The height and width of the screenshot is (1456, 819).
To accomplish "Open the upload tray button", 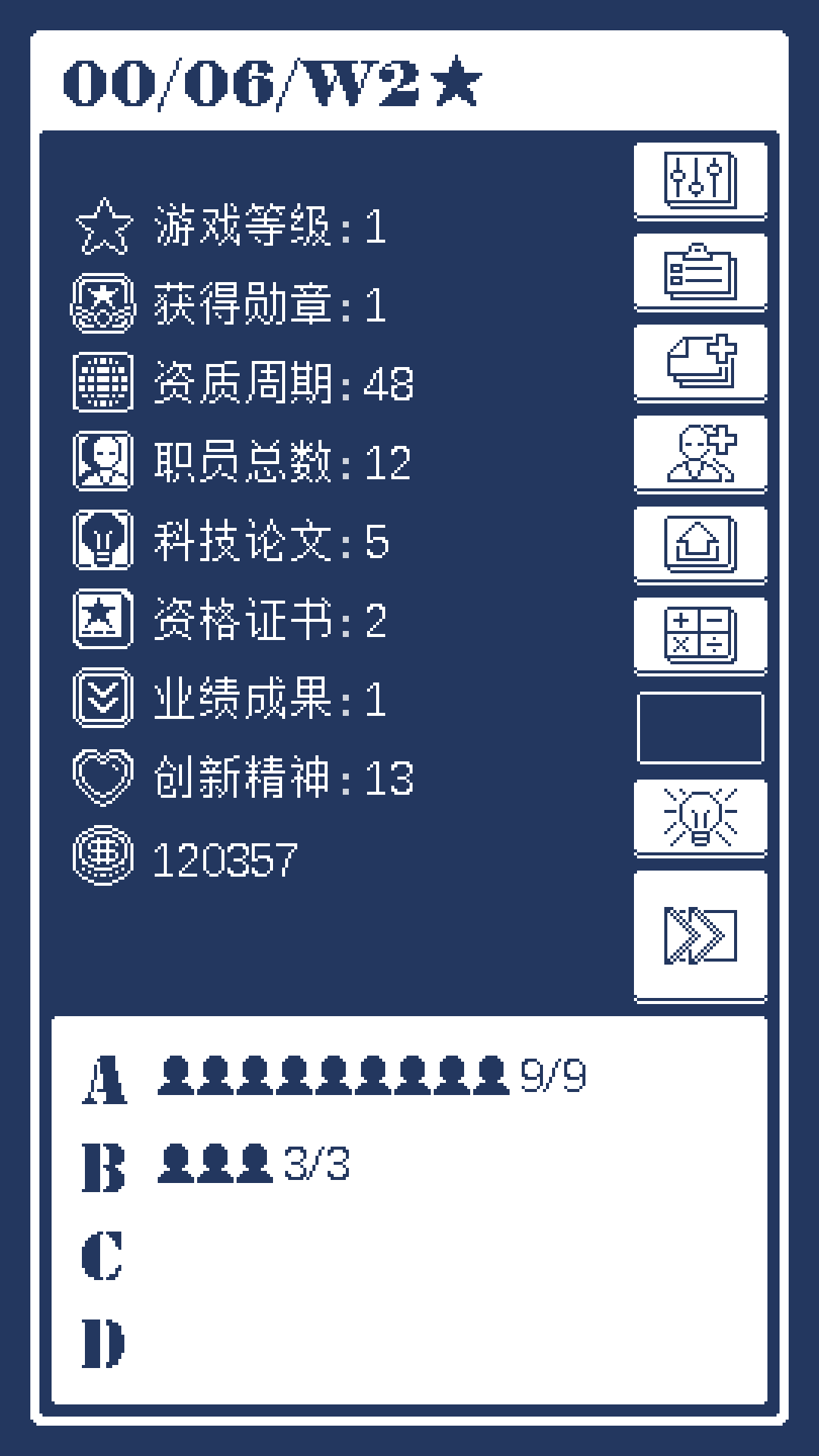I will (x=700, y=544).
